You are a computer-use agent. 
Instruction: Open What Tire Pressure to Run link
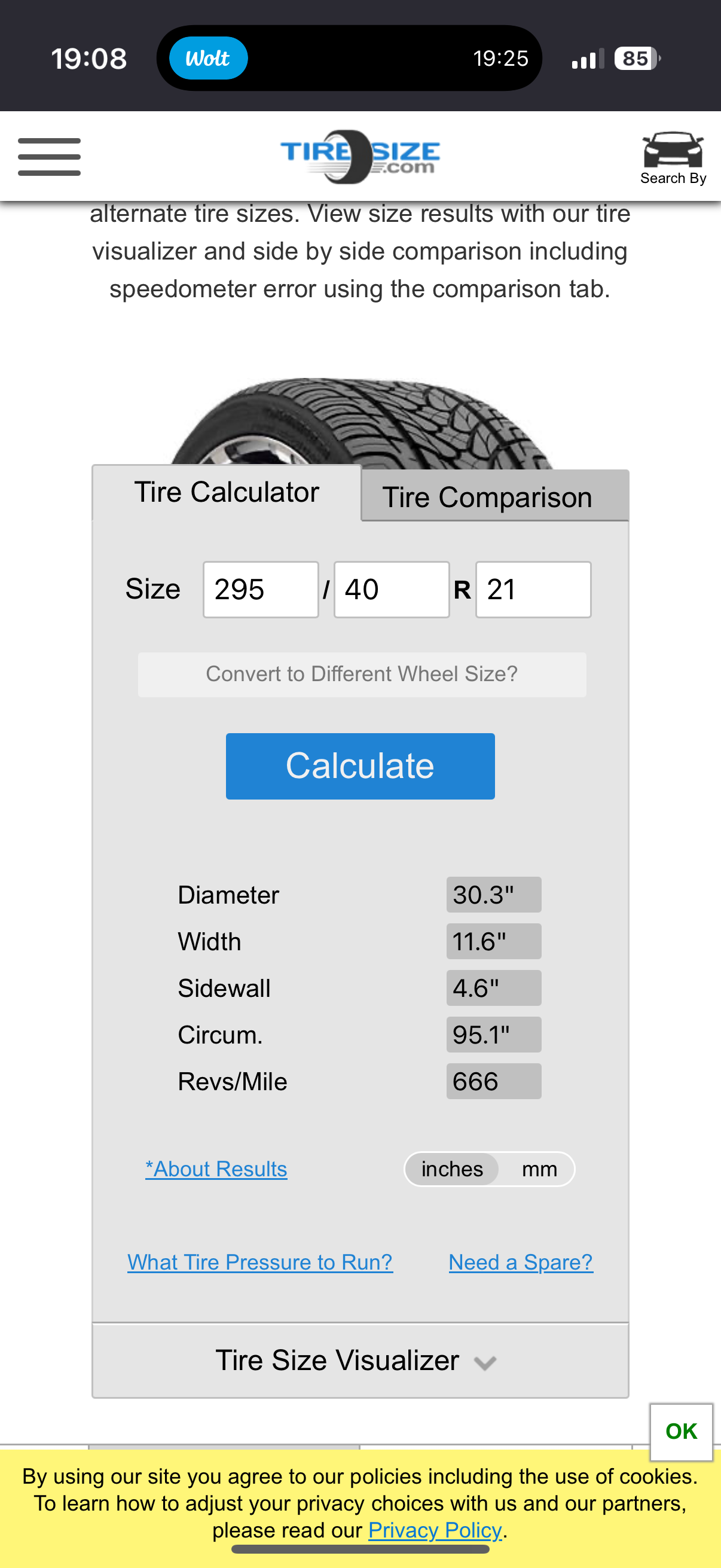(260, 1262)
